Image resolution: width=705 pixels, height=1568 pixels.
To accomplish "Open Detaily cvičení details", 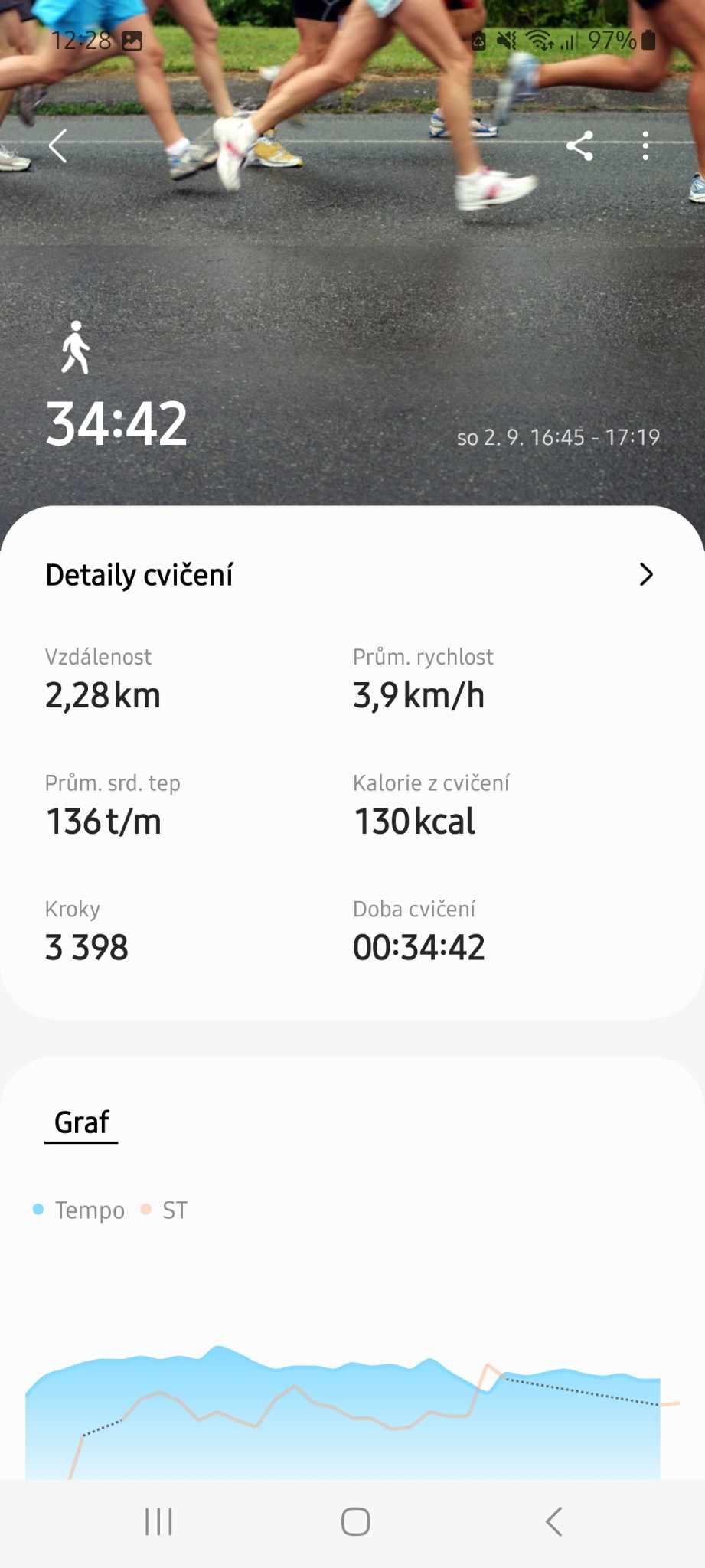I will click(x=352, y=575).
